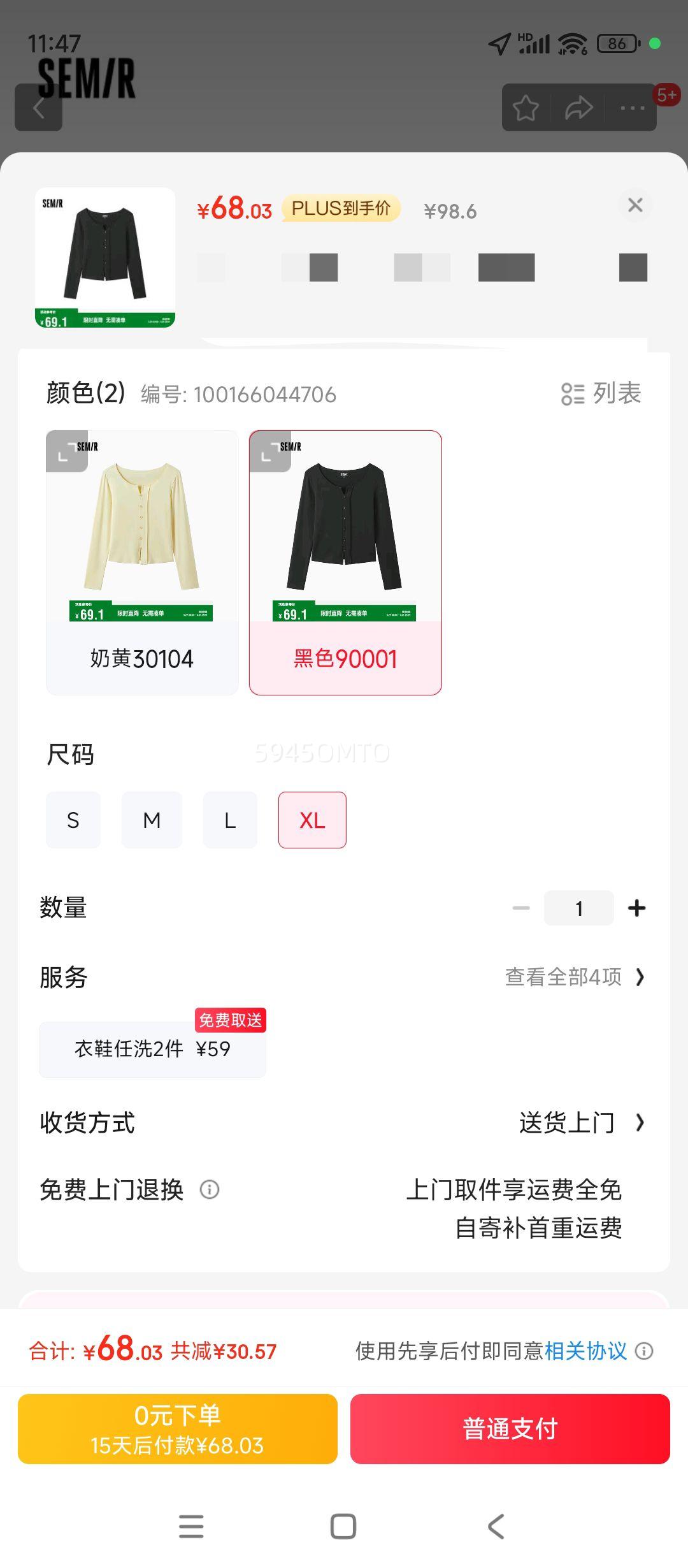The height and width of the screenshot is (1568, 688).
Task: Tap the share arrow icon
Action: click(577, 107)
